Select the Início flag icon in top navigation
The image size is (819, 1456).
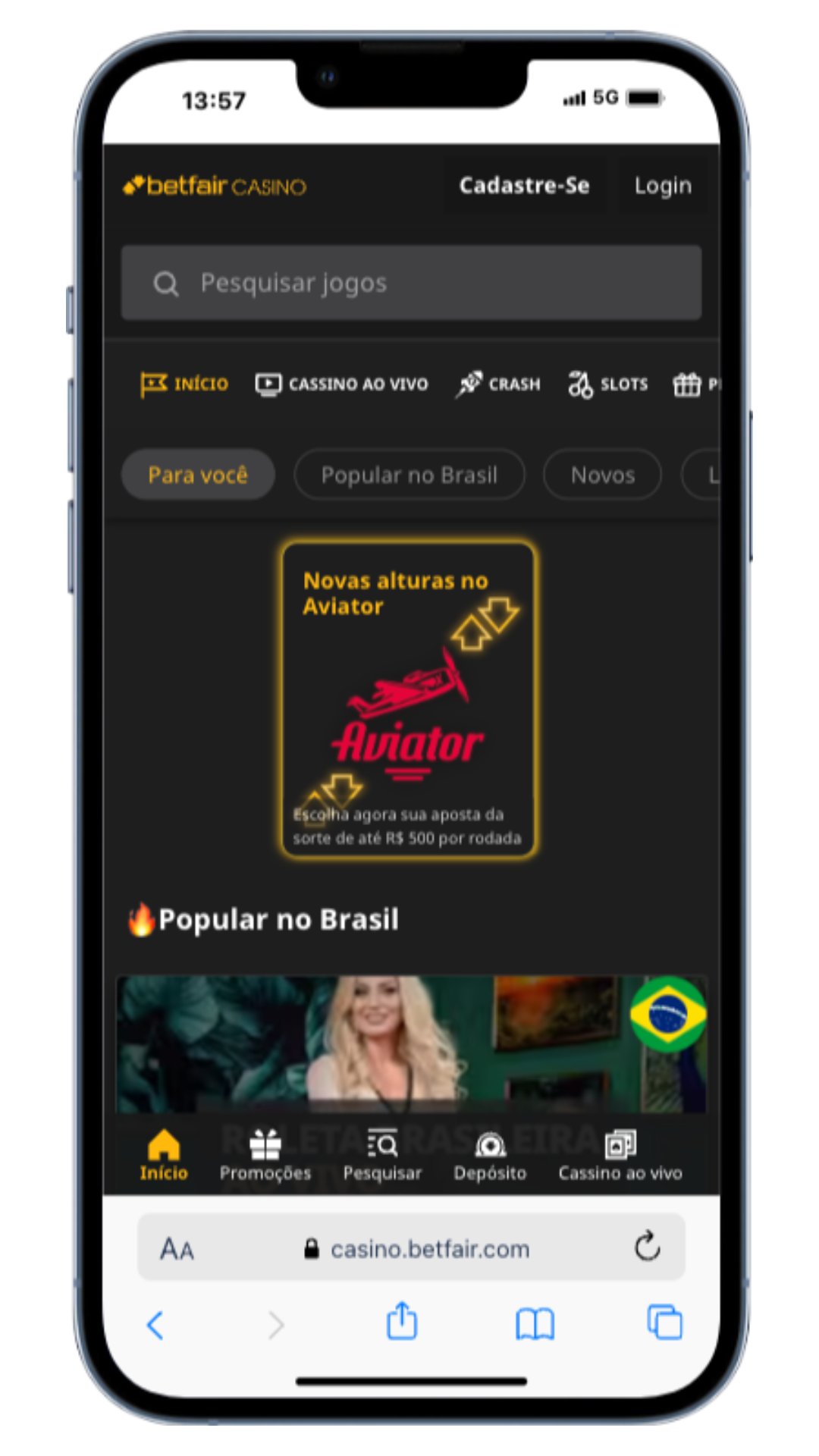pyautogui.click(x=155, y=384)
